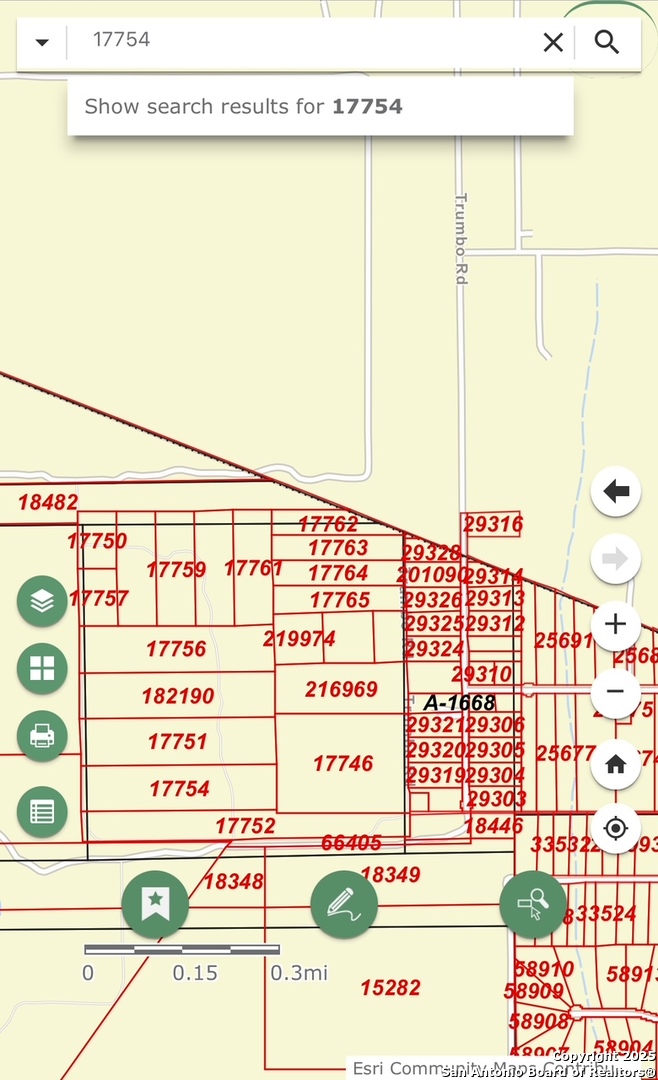This screenshot has width=658, height=1080.
Task: Clear the search text with the X
Action: click(x=553, y=43)
